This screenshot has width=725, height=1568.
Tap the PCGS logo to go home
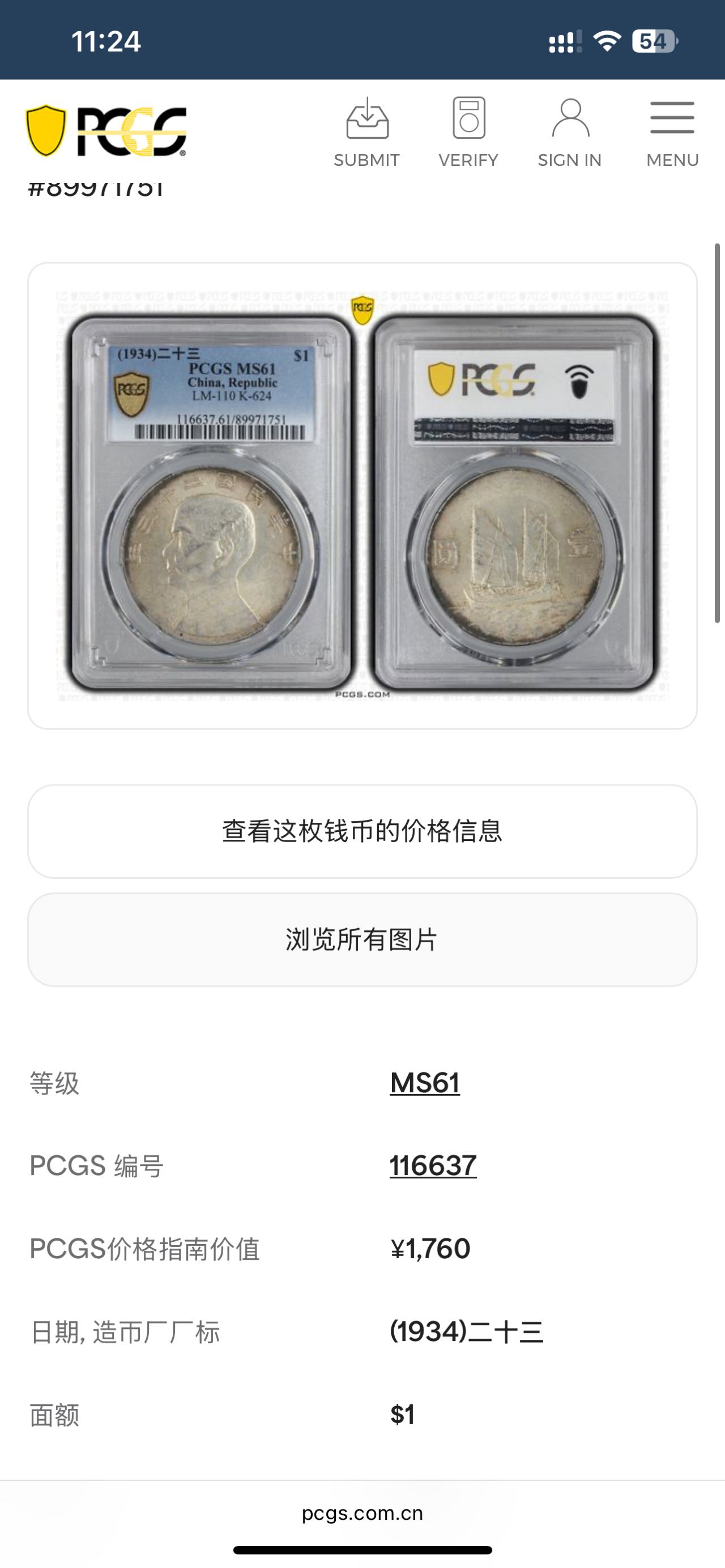pos(106,131)
